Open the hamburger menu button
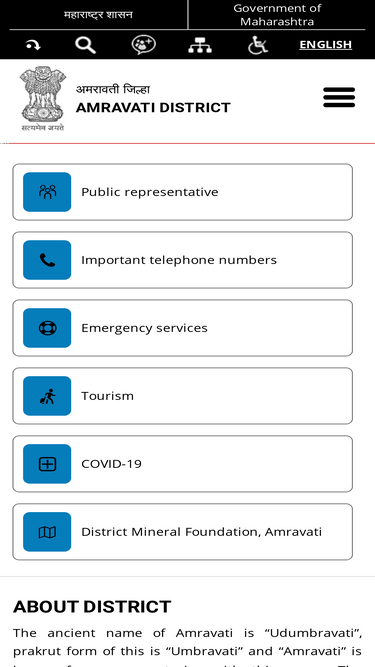 tap(339, 97)
